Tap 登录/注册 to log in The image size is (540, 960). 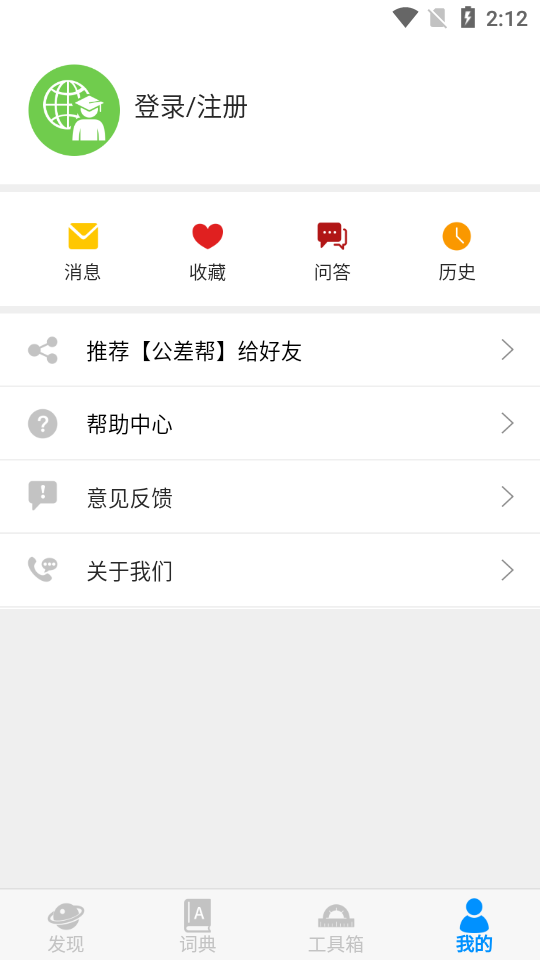[191, 108]
